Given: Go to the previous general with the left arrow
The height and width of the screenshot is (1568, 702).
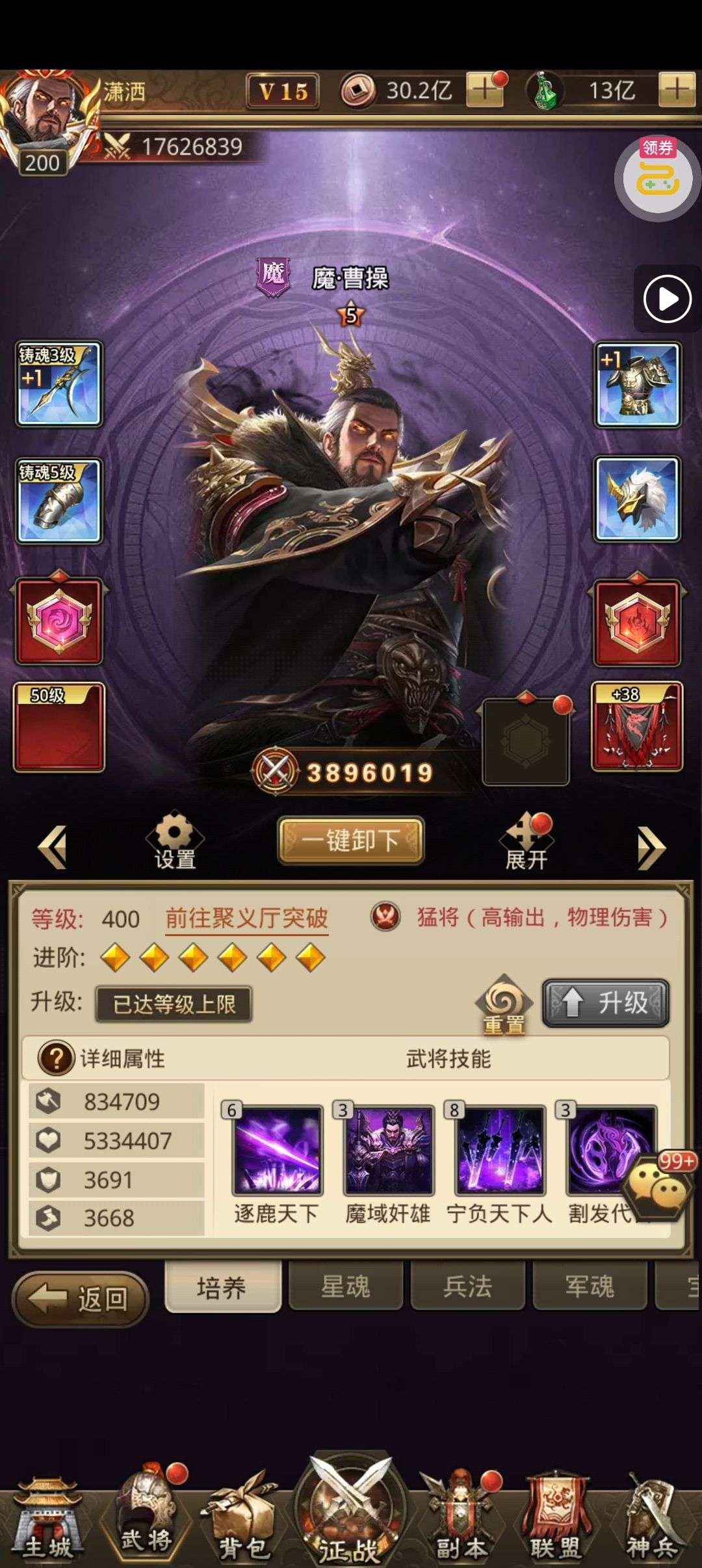Looking at the screenshot, I should (x=52, y=846).
